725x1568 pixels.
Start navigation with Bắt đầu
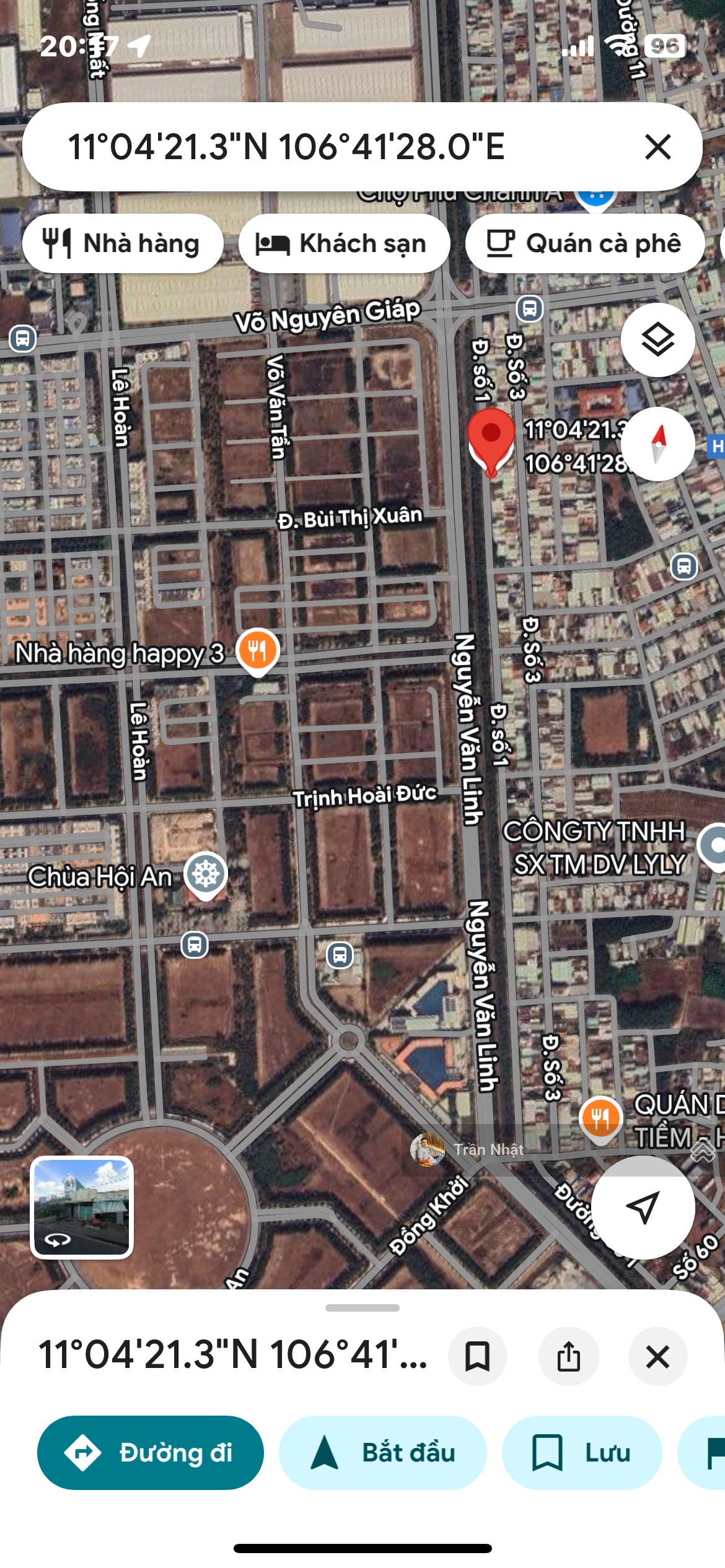382,1452
